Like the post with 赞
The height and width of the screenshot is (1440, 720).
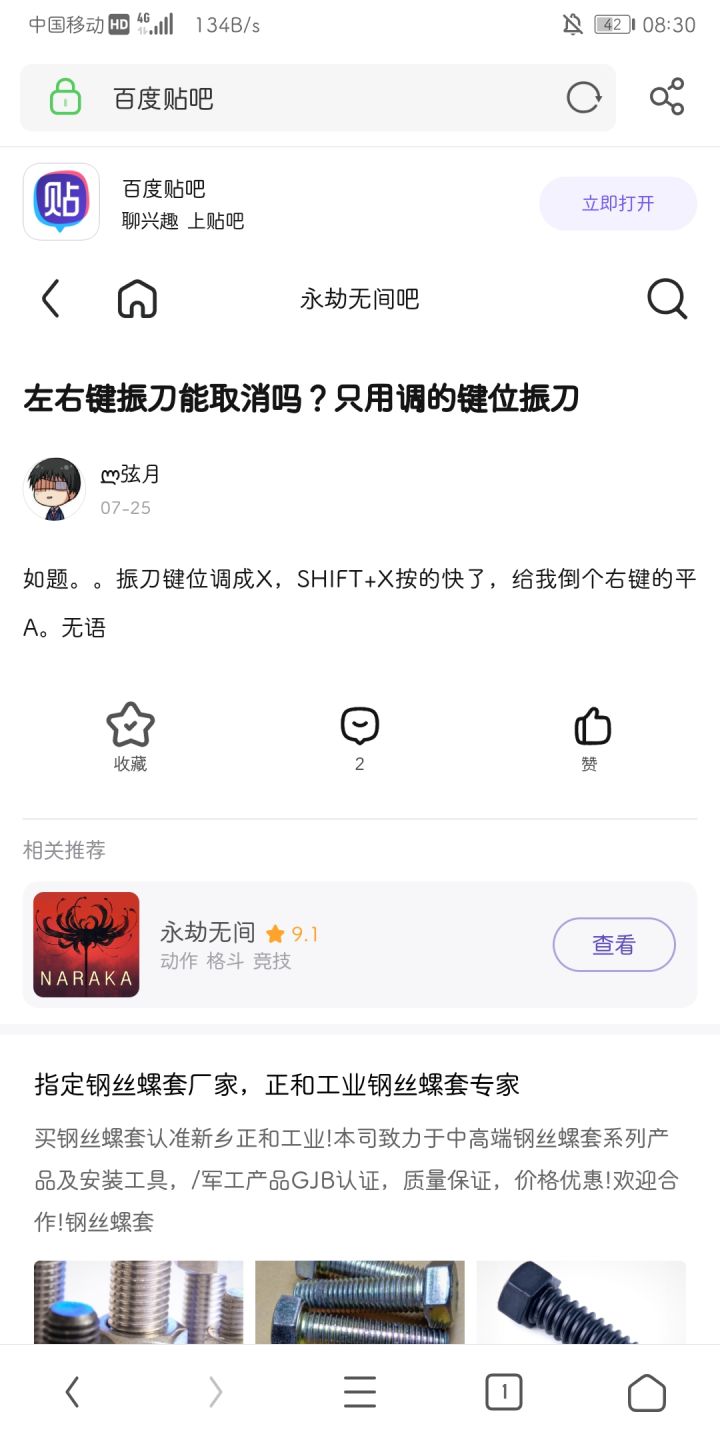[591, 736]
